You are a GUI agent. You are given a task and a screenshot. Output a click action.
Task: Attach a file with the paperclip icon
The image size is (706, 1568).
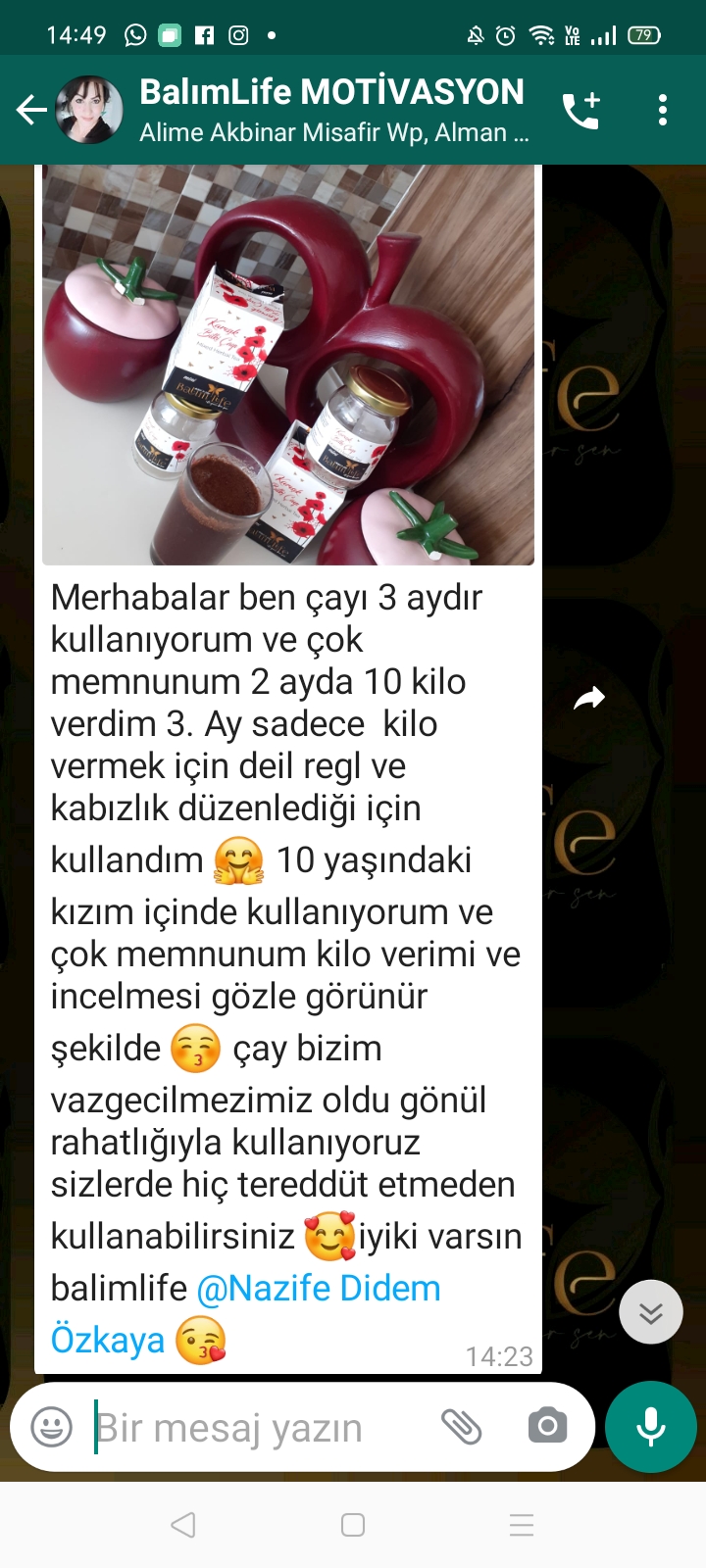pos(461,1427)
